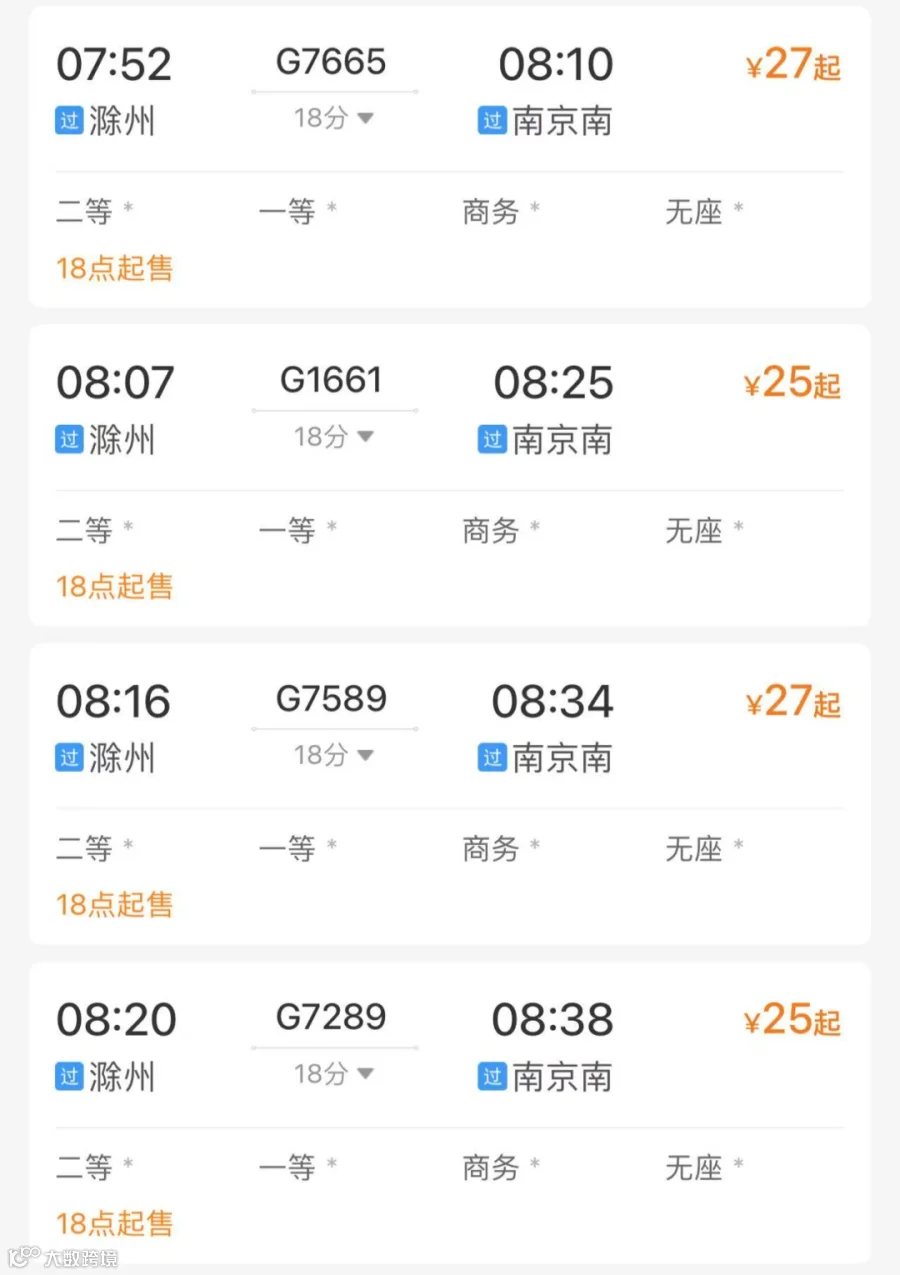Select train G1661 departing at 08:07

331,381
